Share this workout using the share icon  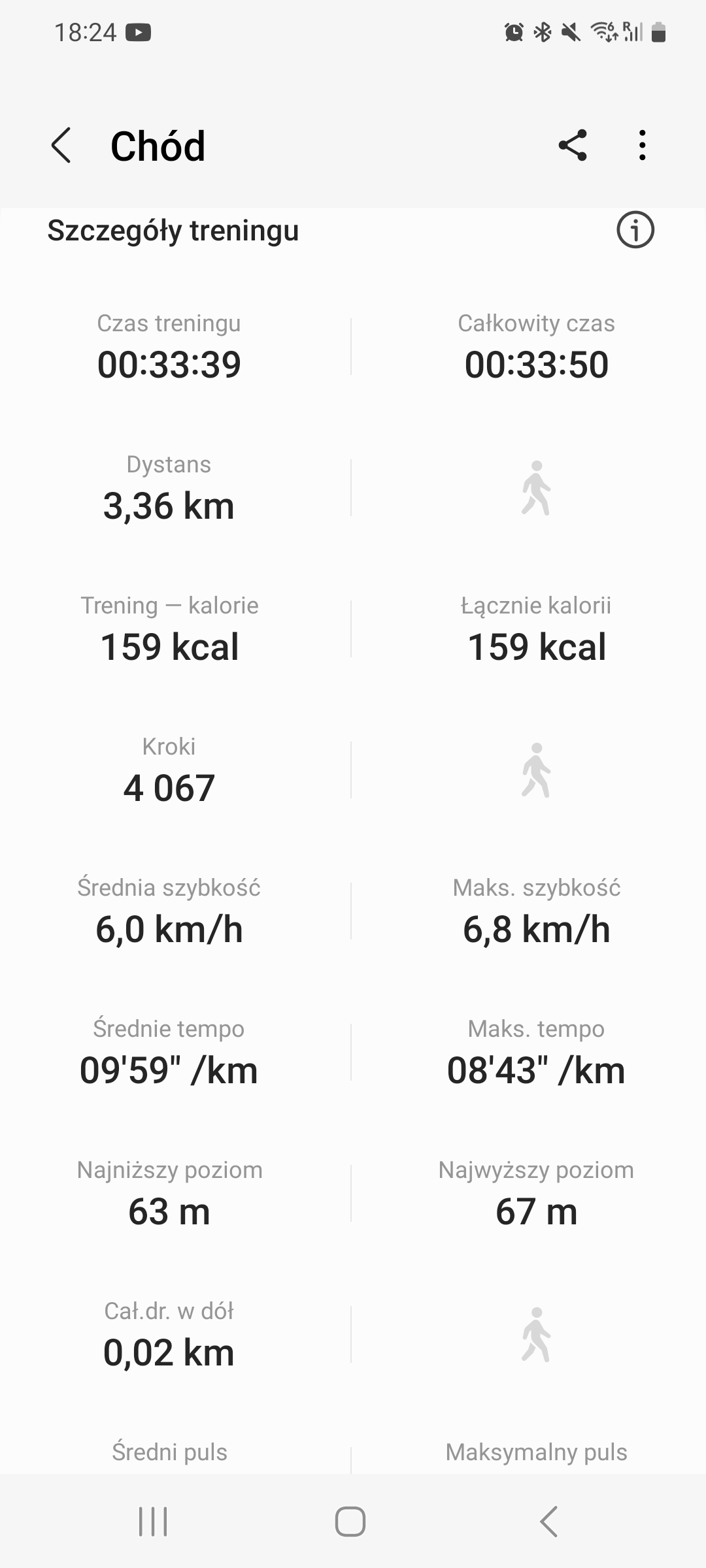(x=574, y=145)
